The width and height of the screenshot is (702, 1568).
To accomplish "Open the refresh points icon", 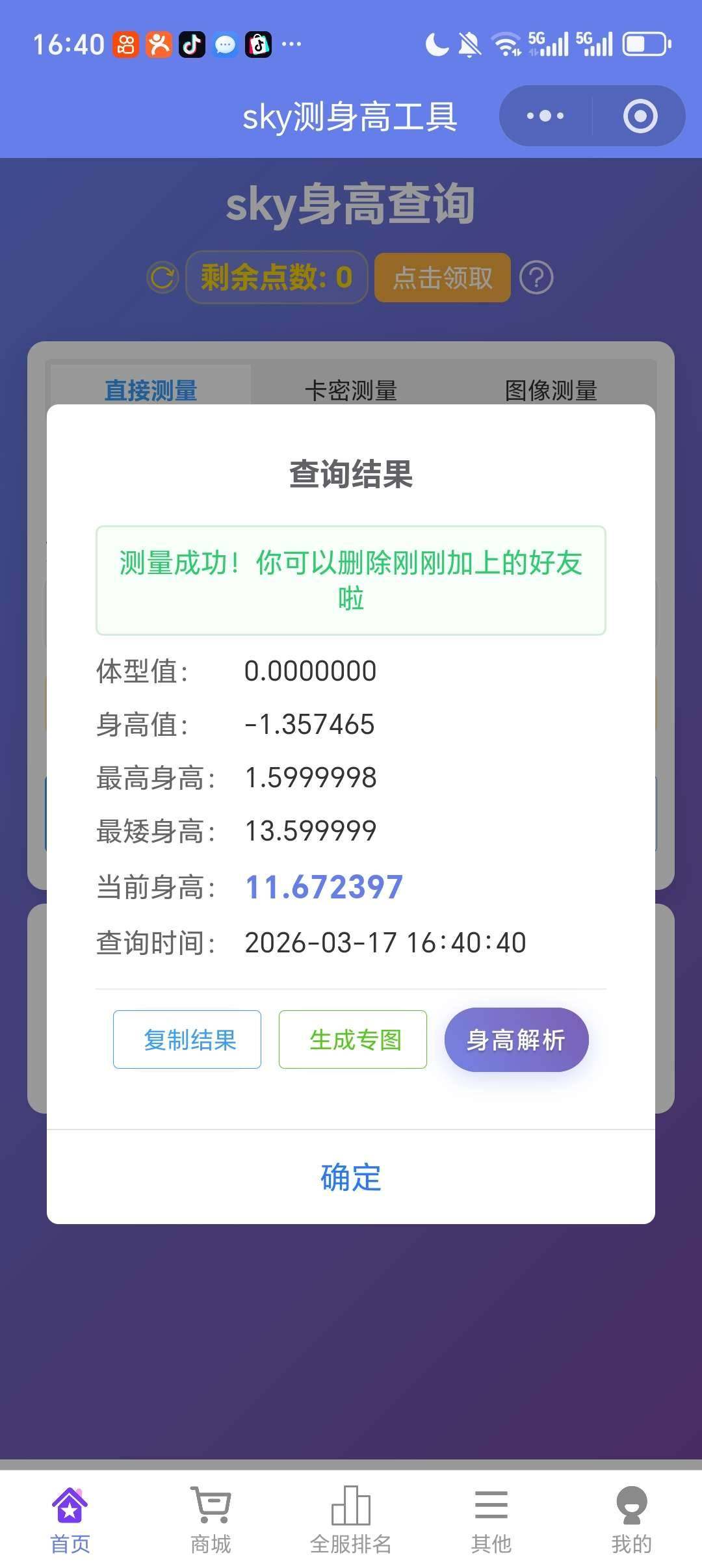I will tap(163, 278).
